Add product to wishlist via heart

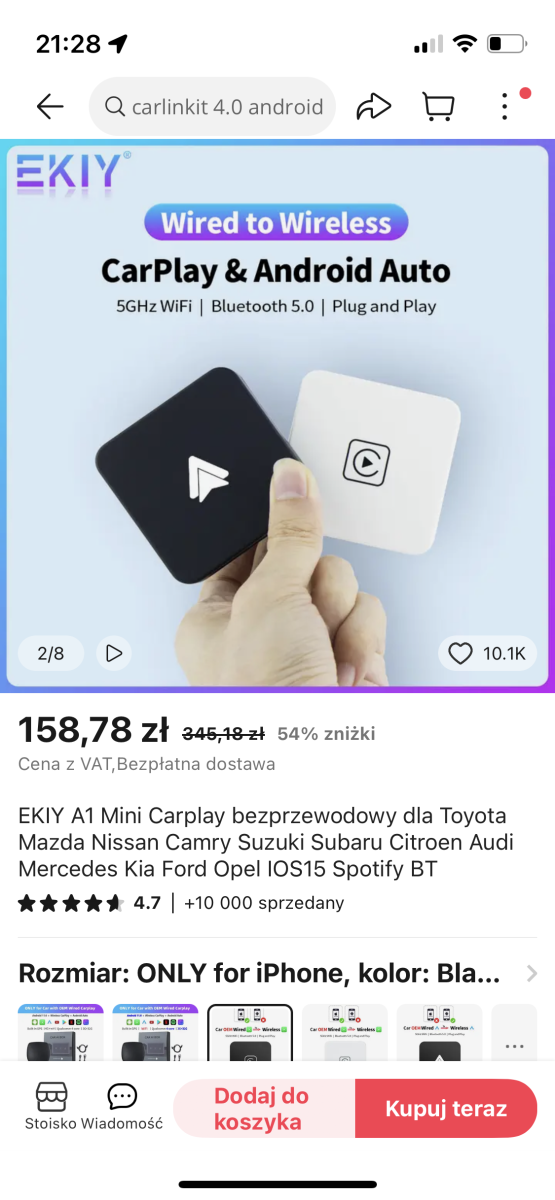click(487, 654)
